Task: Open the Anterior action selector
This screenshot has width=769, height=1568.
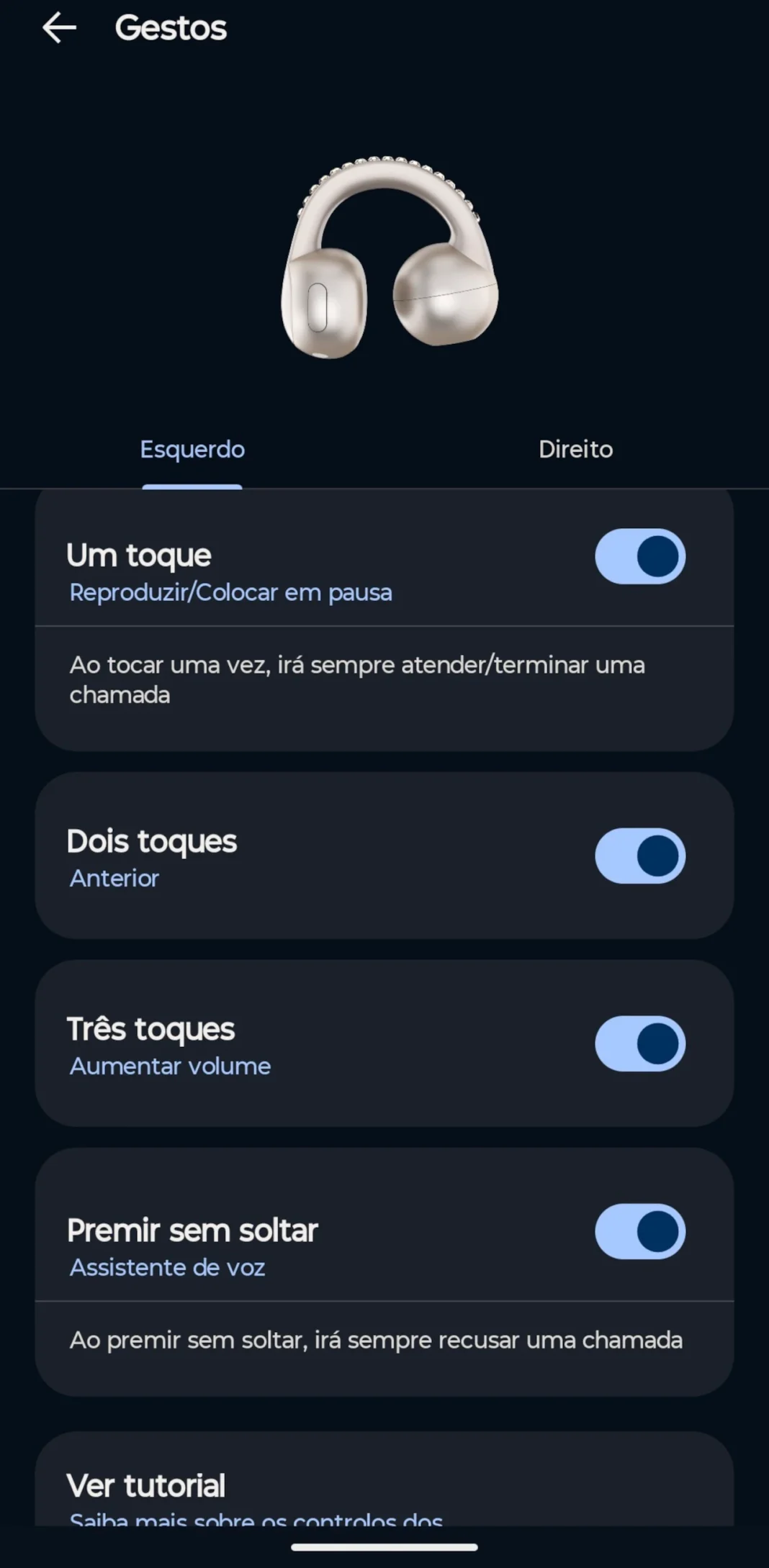Action: point(114,878)
